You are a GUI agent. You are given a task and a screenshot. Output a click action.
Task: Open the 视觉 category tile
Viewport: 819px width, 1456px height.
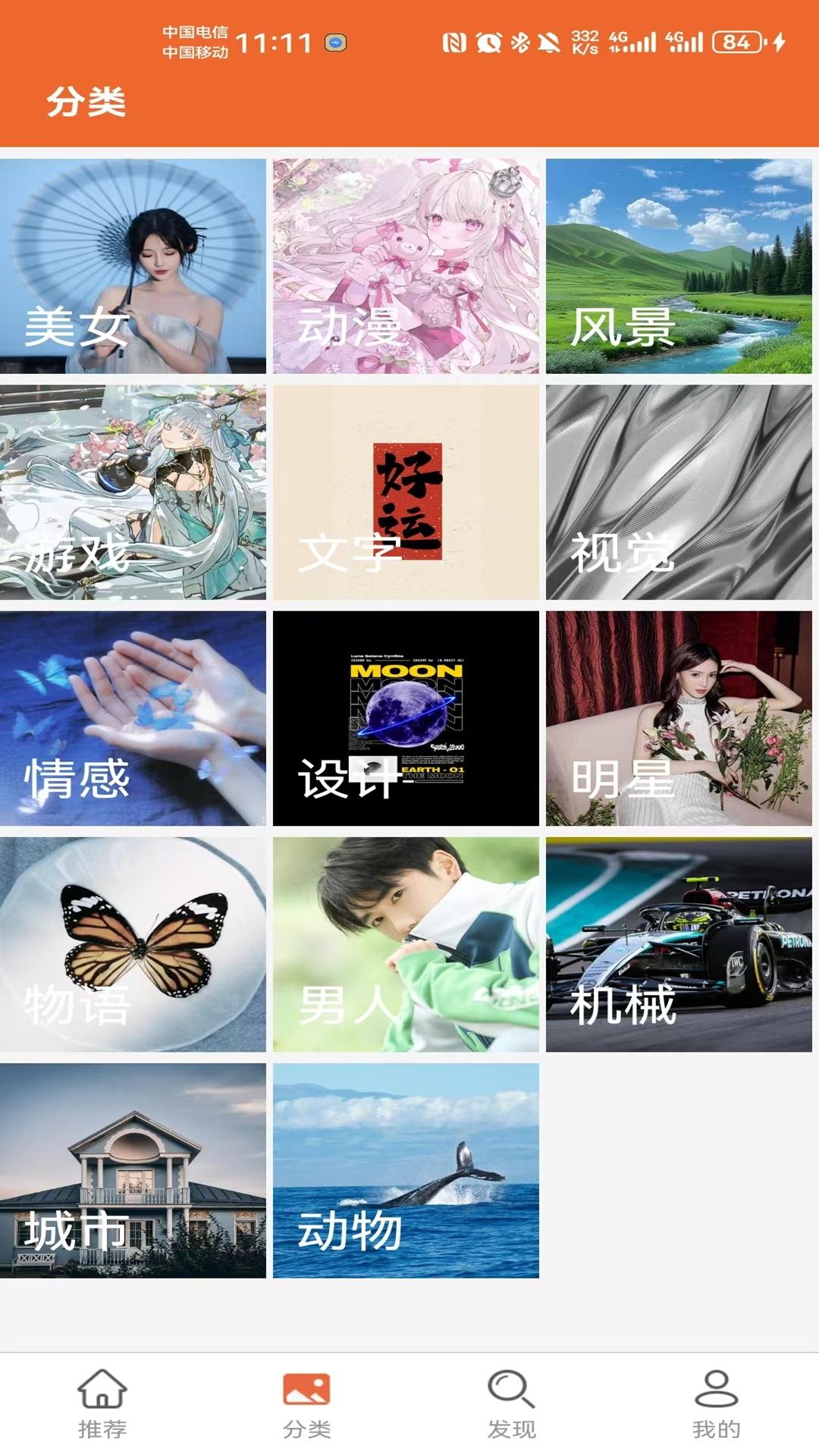(679, 492)
